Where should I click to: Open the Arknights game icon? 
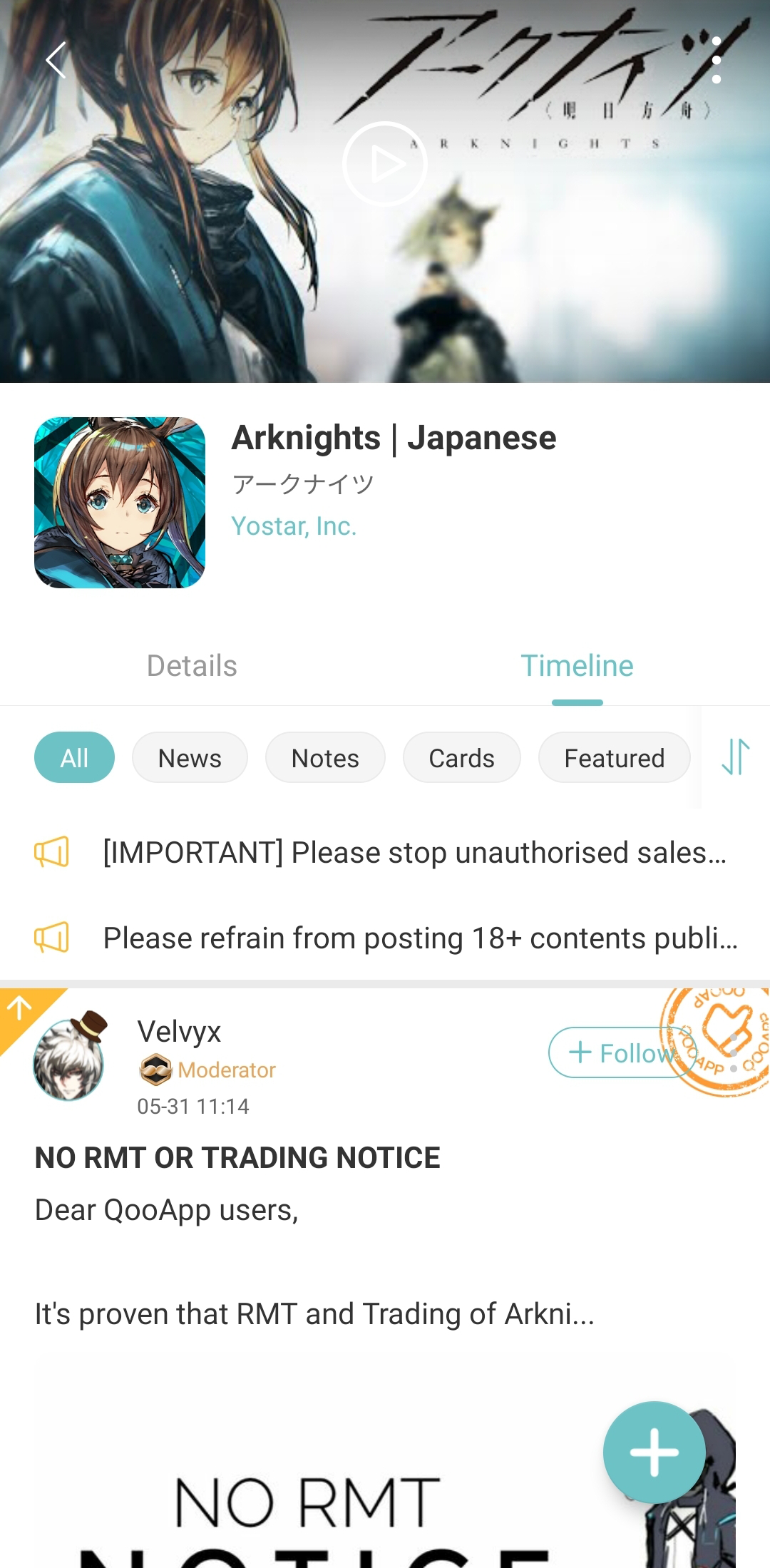(x=120, y=503)
